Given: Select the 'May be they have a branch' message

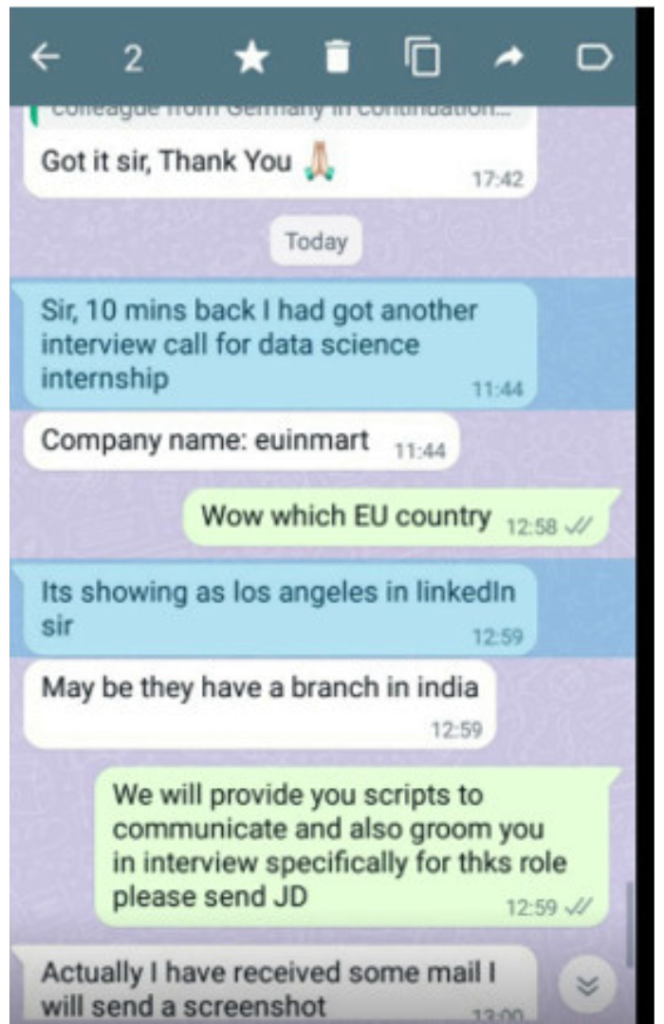Looking at the screenshot, I should pos(260,703).
